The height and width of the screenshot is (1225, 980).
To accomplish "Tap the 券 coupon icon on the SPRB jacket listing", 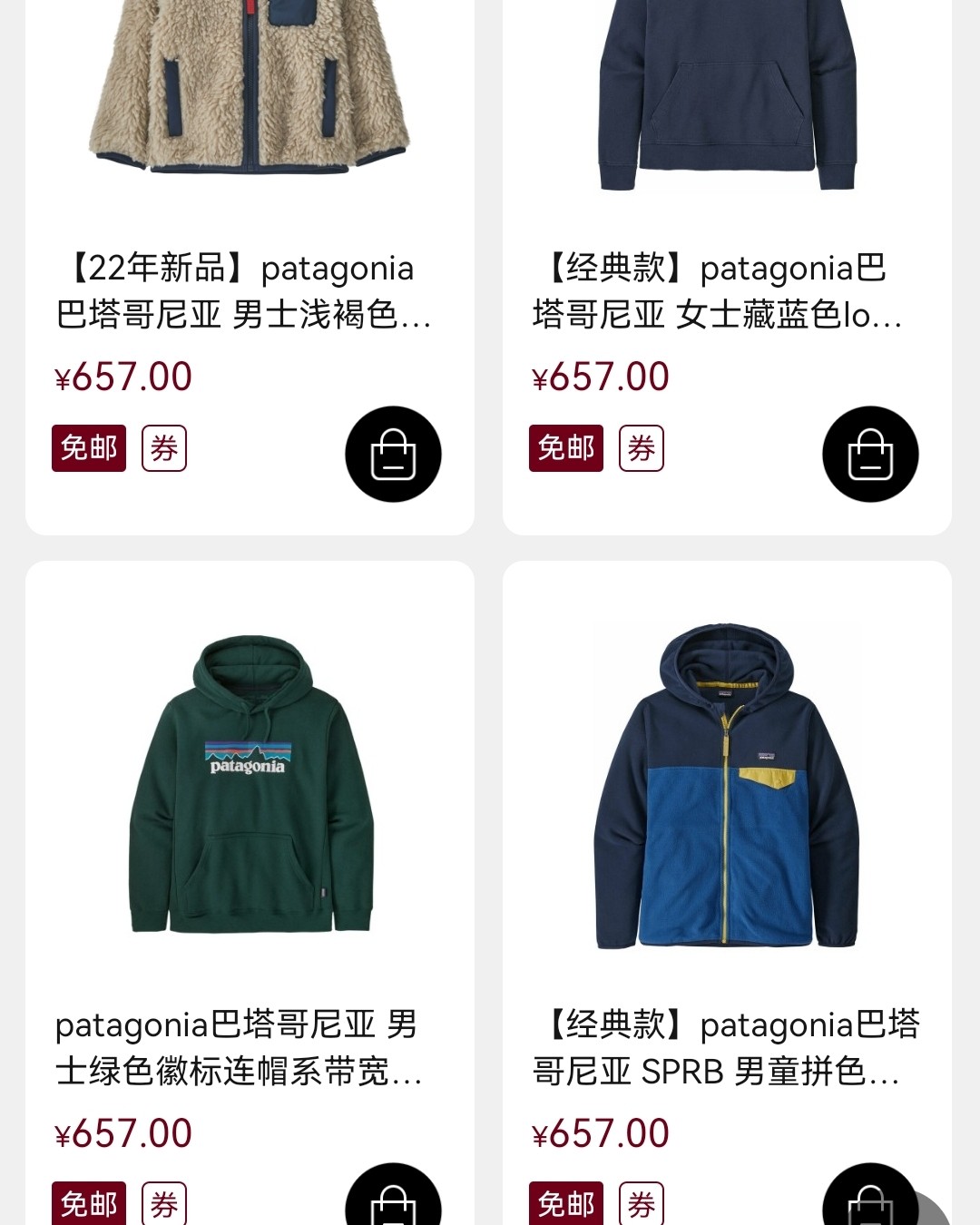I will 642,1204.
